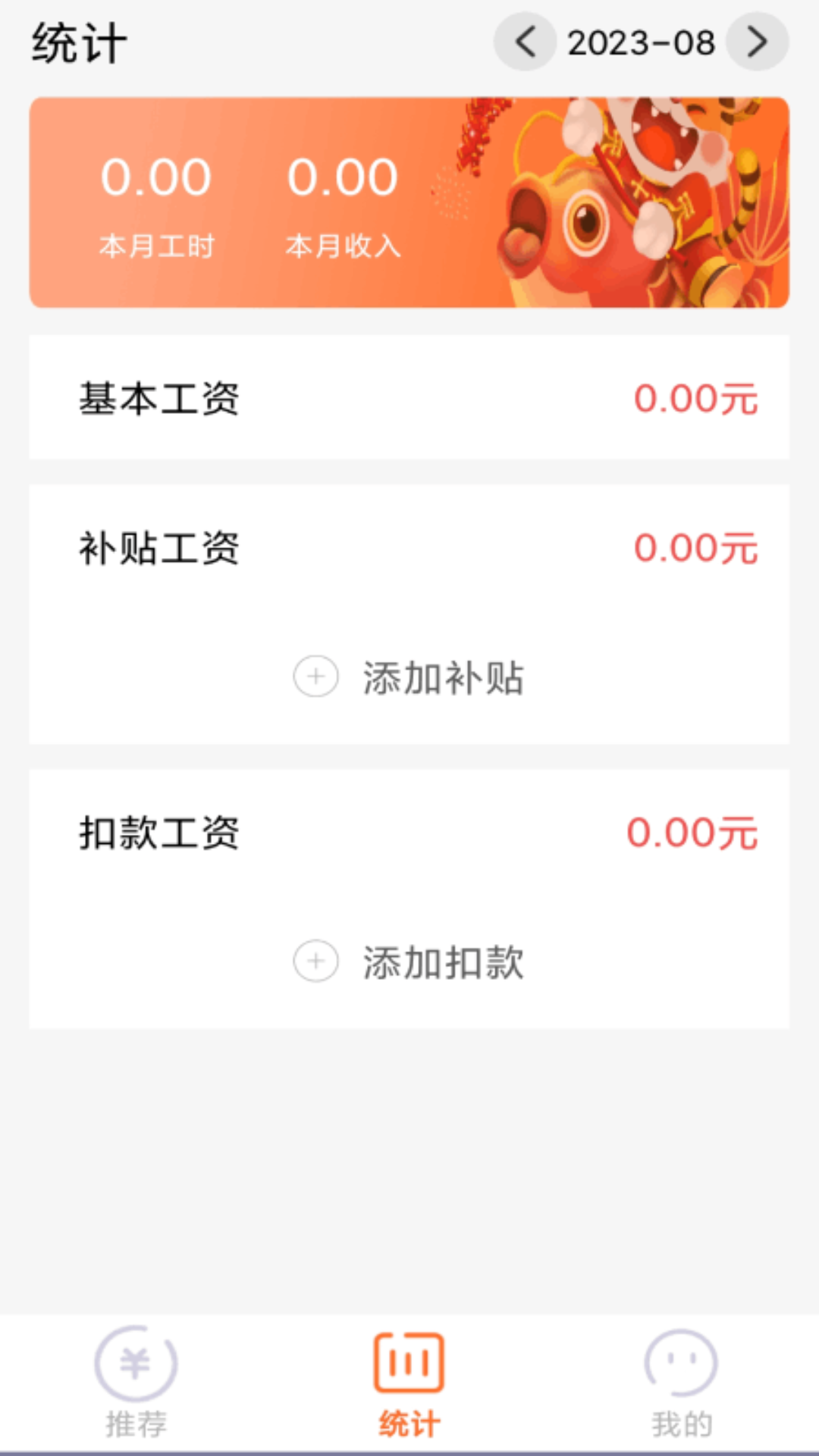Open 我的 profile via smiley face icon

click(x=682, y=1361)
